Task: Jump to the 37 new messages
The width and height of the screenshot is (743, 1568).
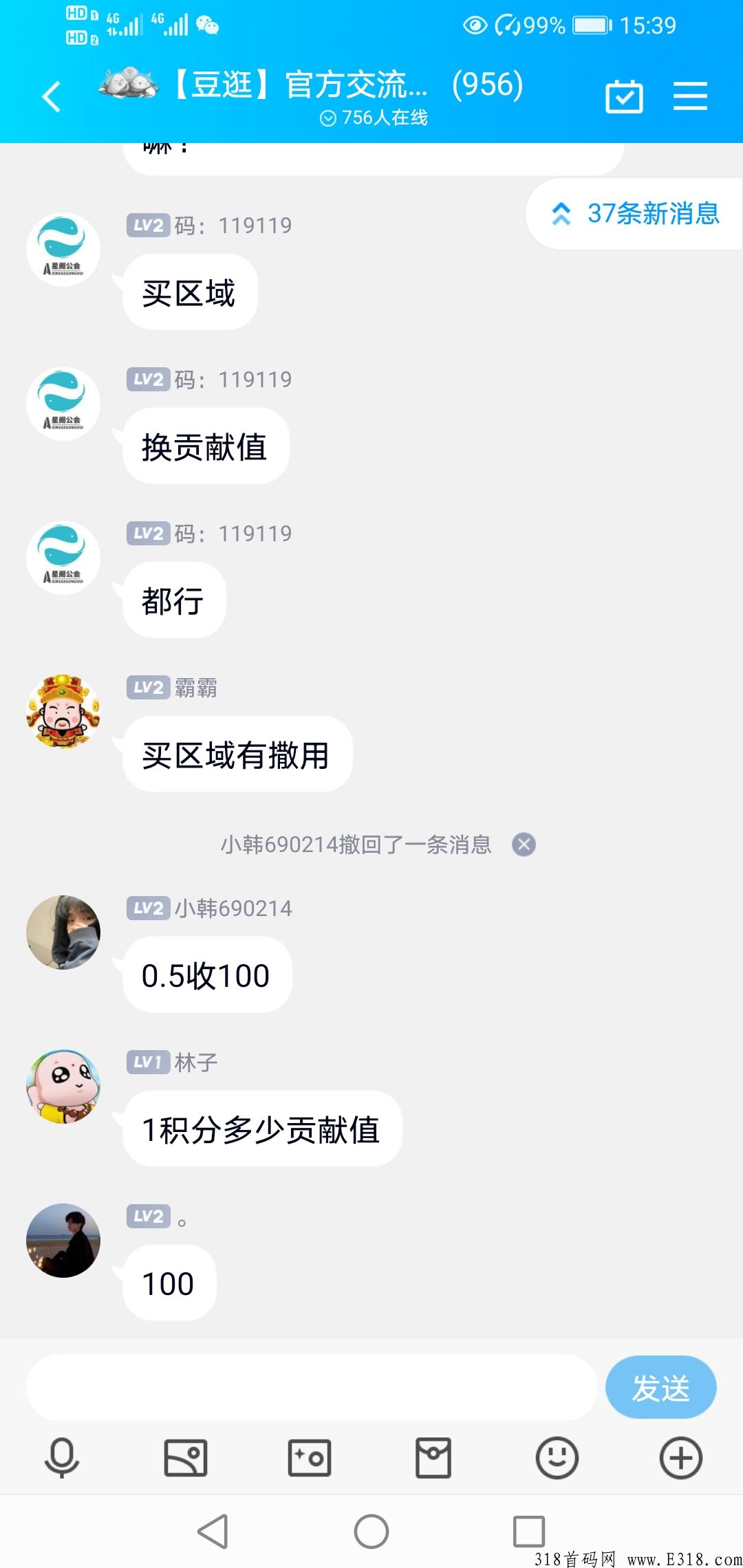Action: click(636, 214)
